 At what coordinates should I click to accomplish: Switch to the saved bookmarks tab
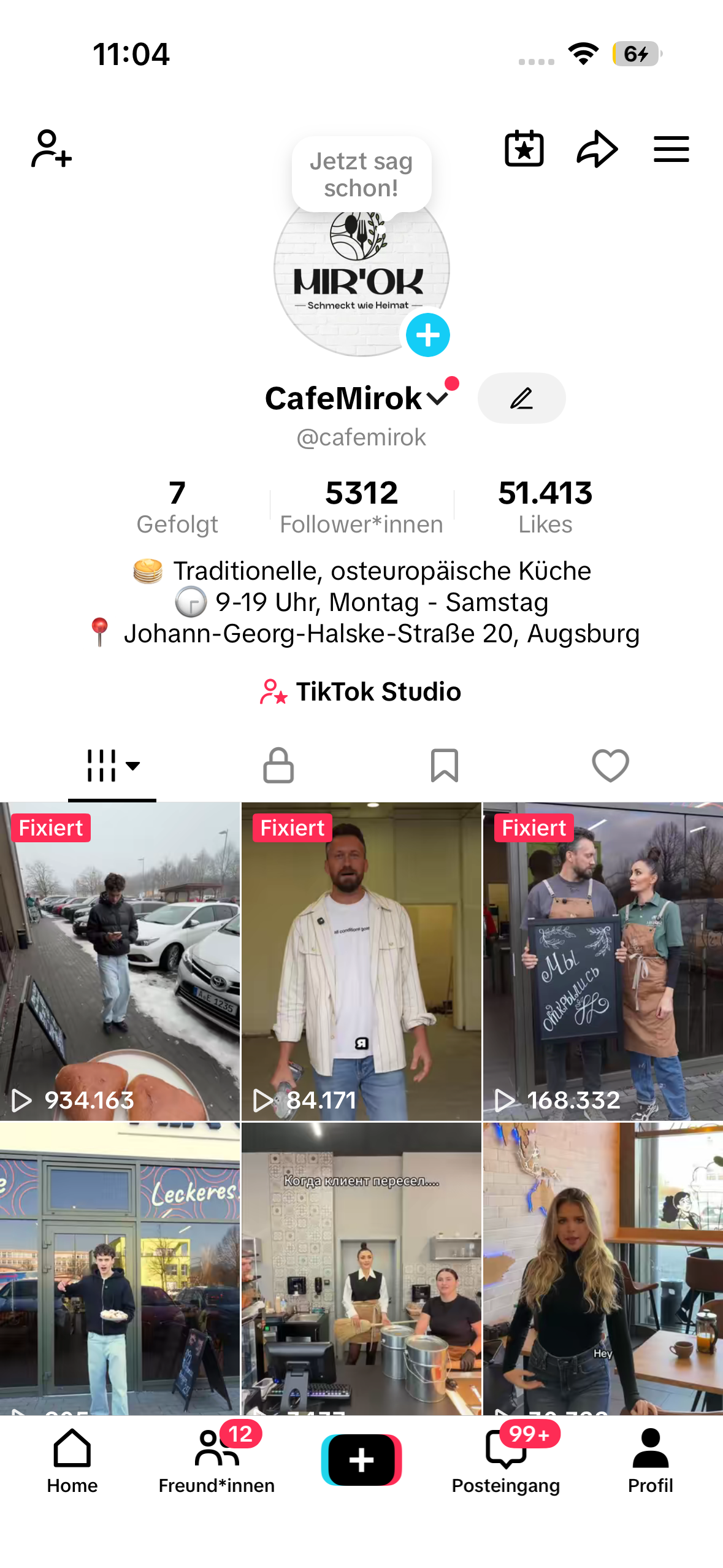coord(444,766)
